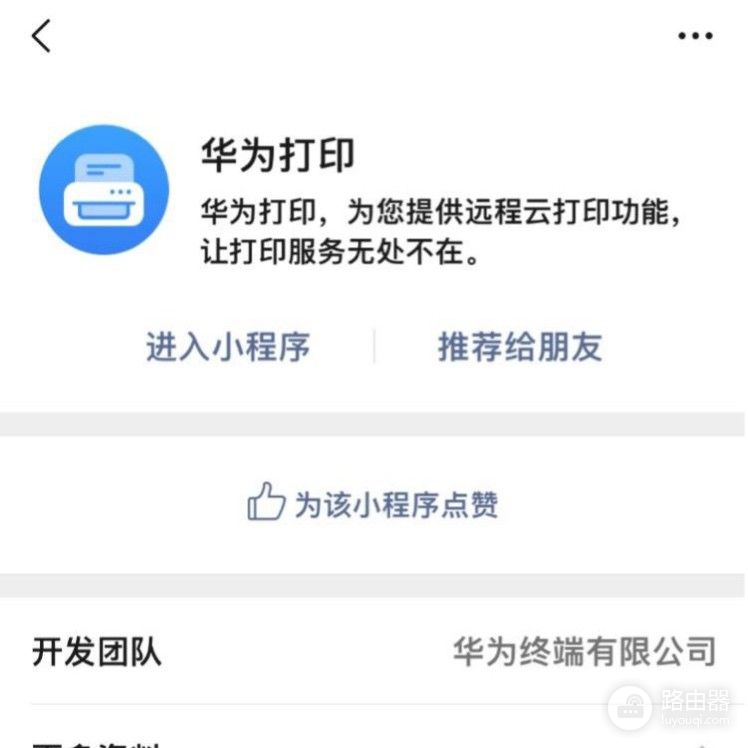
Task: Open the 开发团队 row
Action: (x=374, y=651)
